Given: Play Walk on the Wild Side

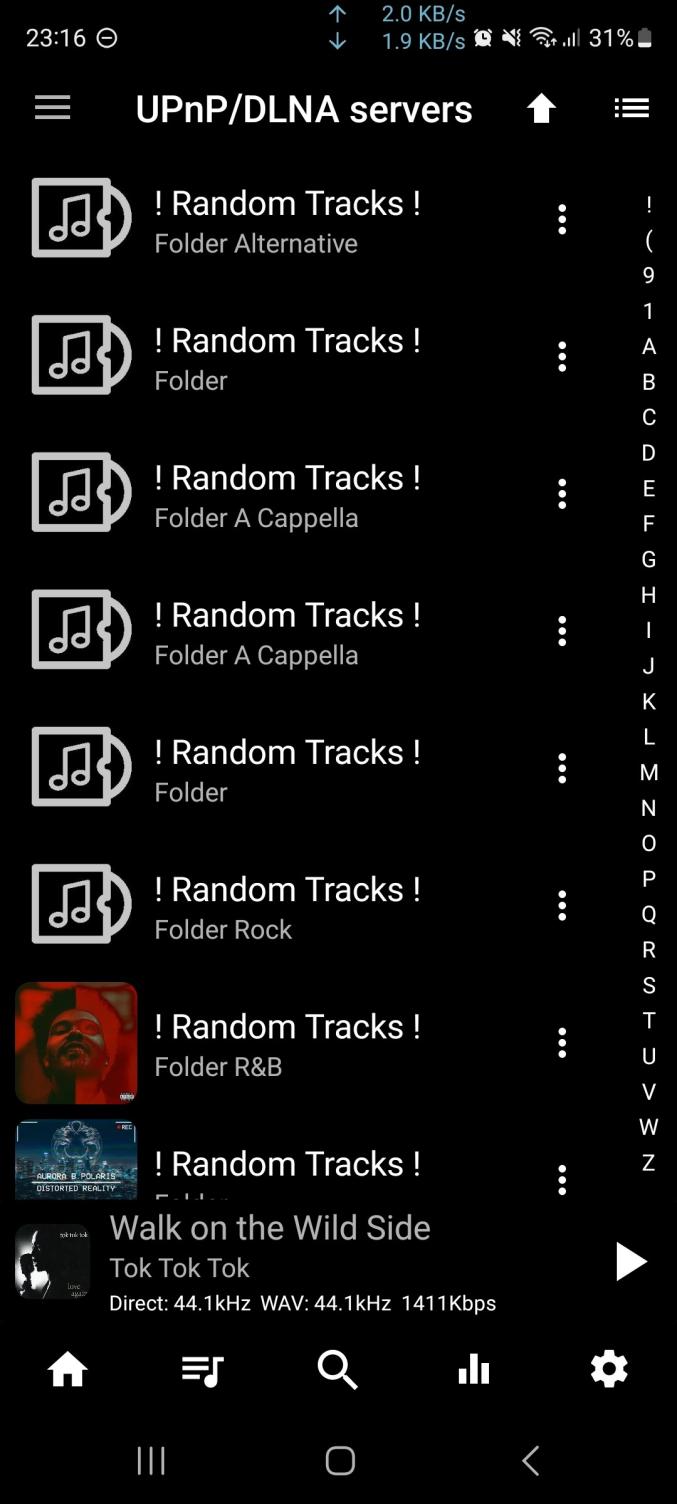Looking at the screenshot, I should pos(630,1261).
